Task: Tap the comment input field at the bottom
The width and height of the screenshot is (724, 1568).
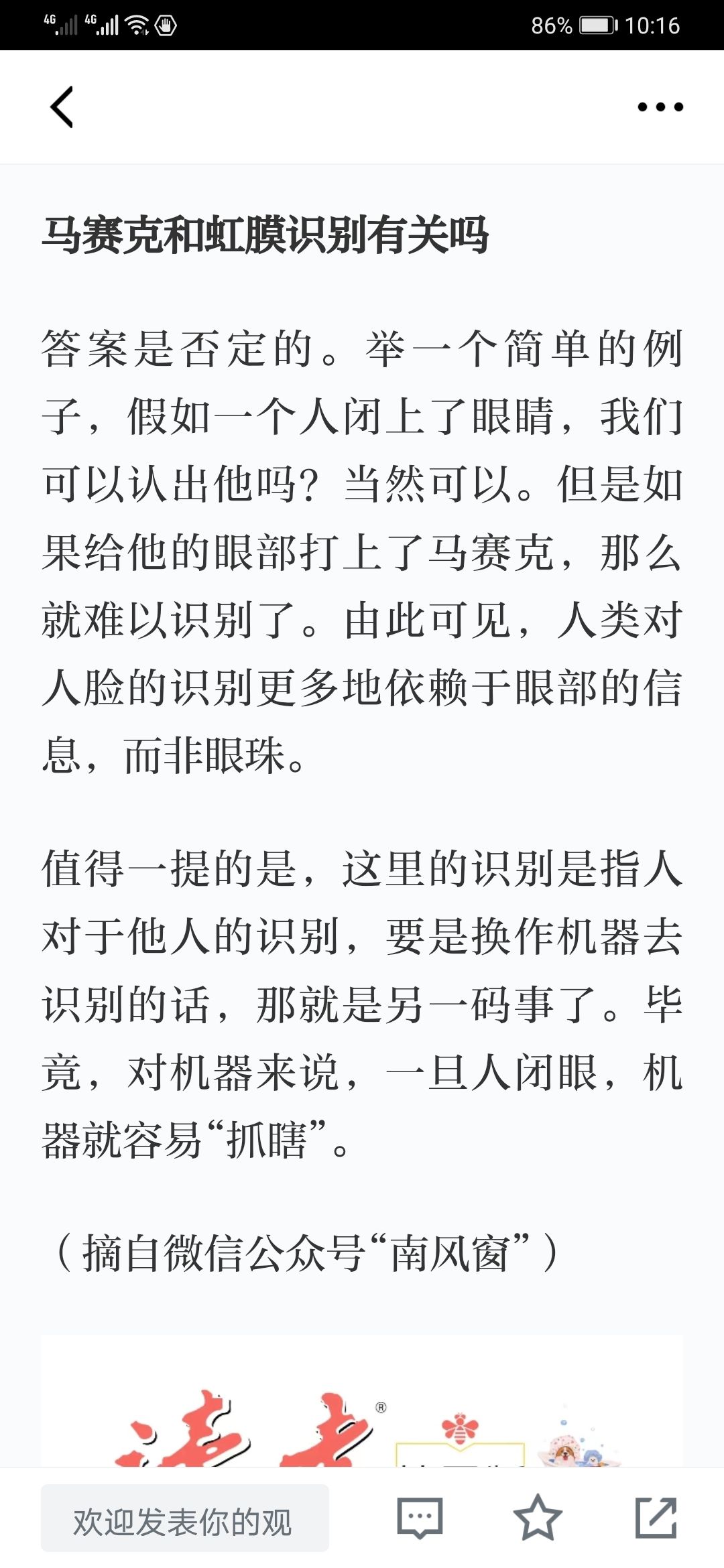Action: pyautogui.click(x=185, y=1518)
